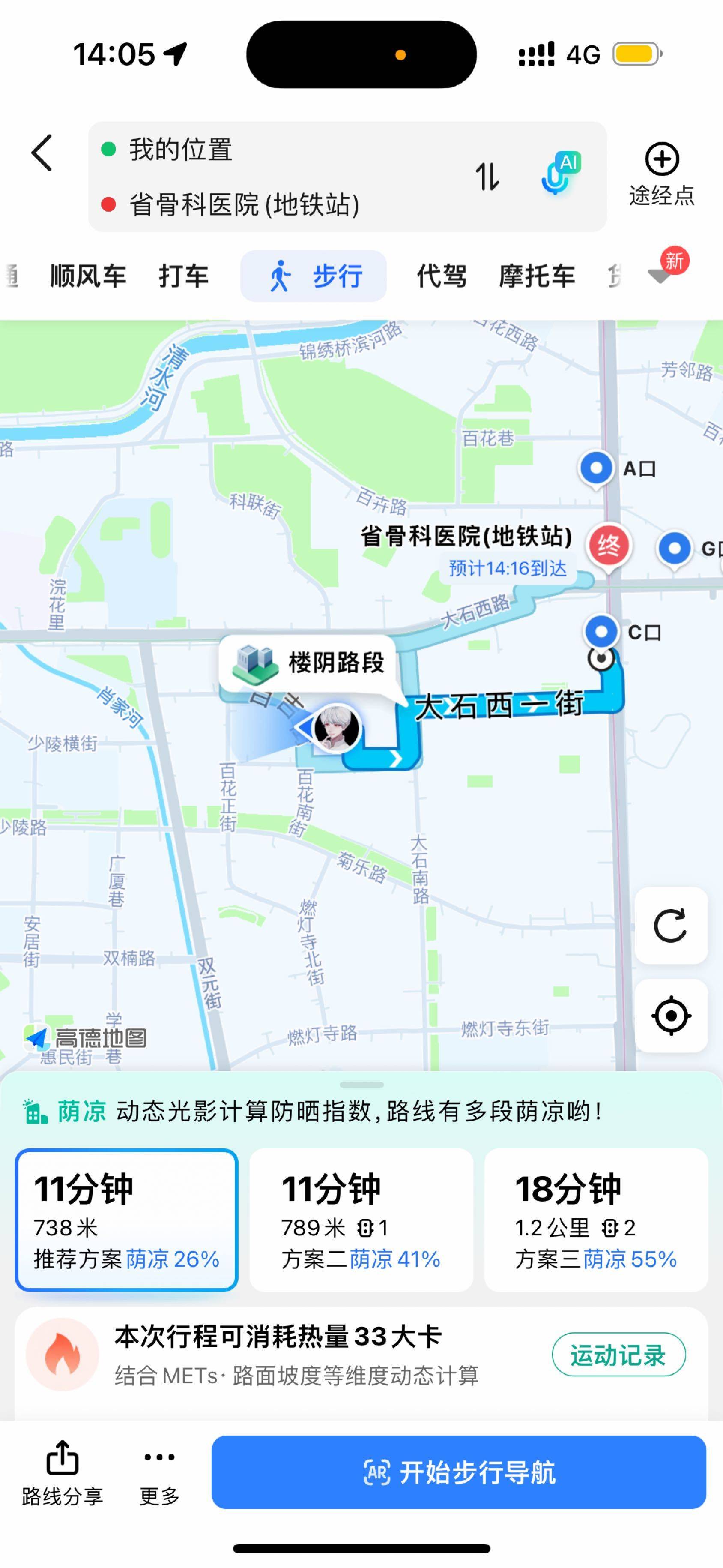Pick the 18分钟 方案三 route
723x1568 pixels.
596,1220
